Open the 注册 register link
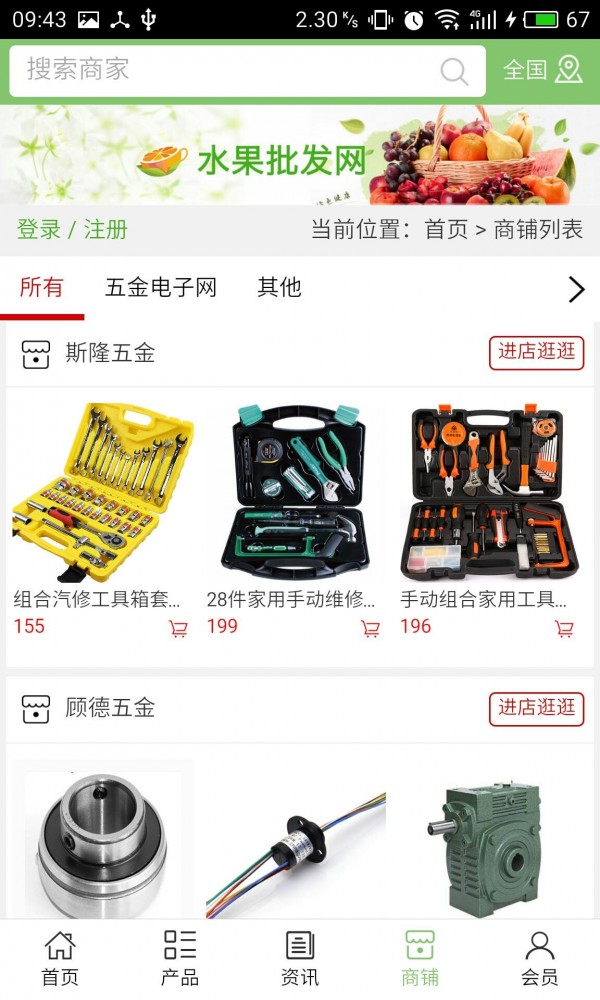Image resolution: width=600 pixels, height=1000 pixels. [x=106, y=230]
